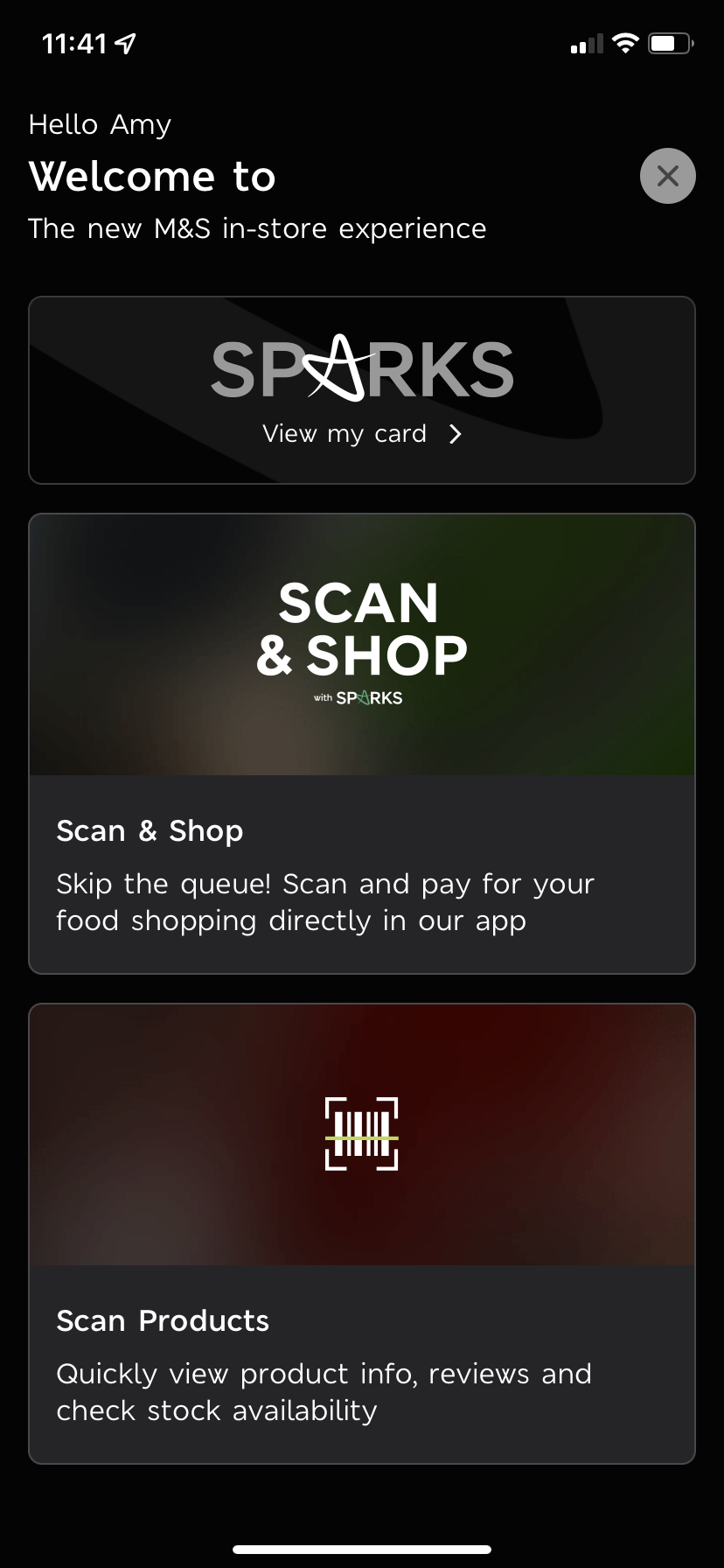This screenshot has width=724, height=1568.
Task: Open the Scan & Shop card
Action: click(362, 744)
